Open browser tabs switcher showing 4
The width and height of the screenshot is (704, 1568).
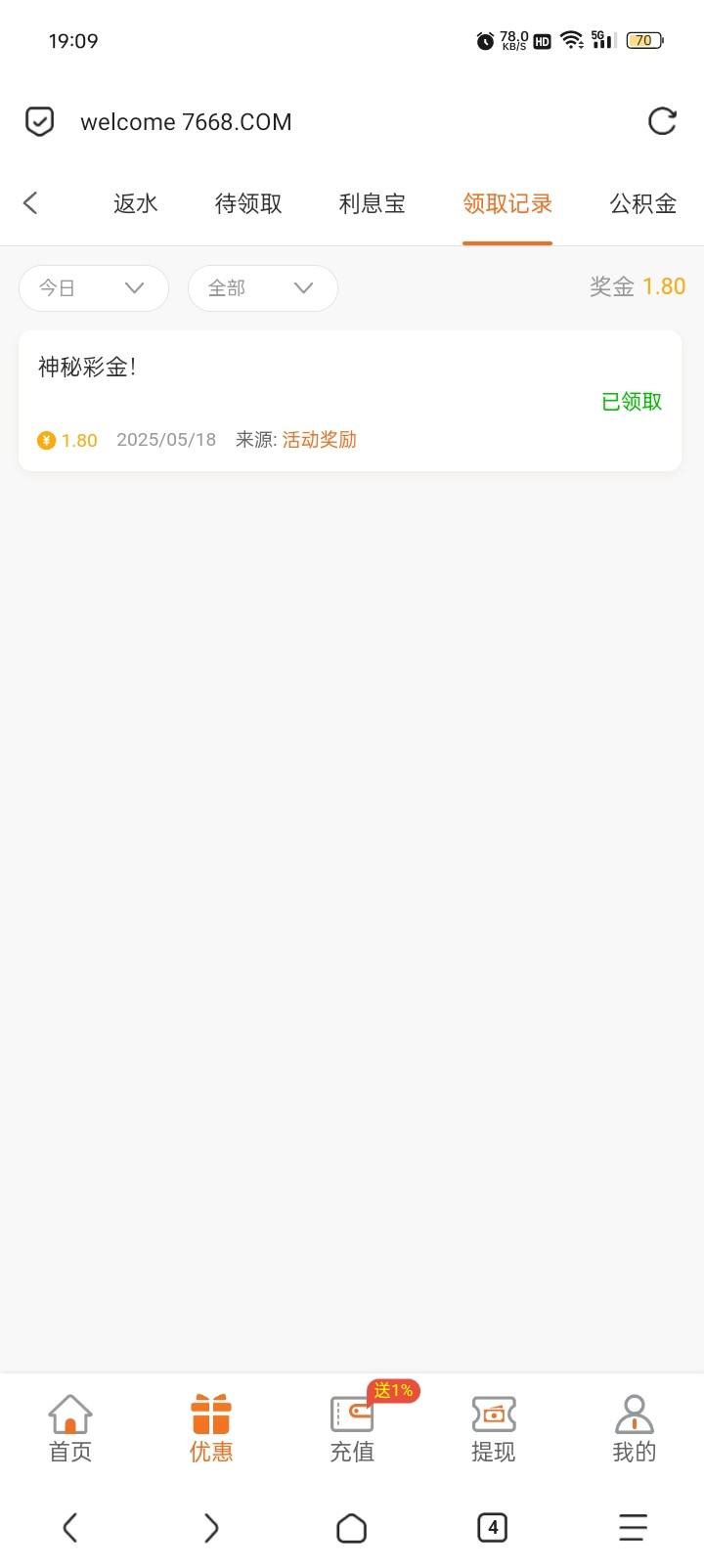pyautogui.click(x=493, y=1527)
